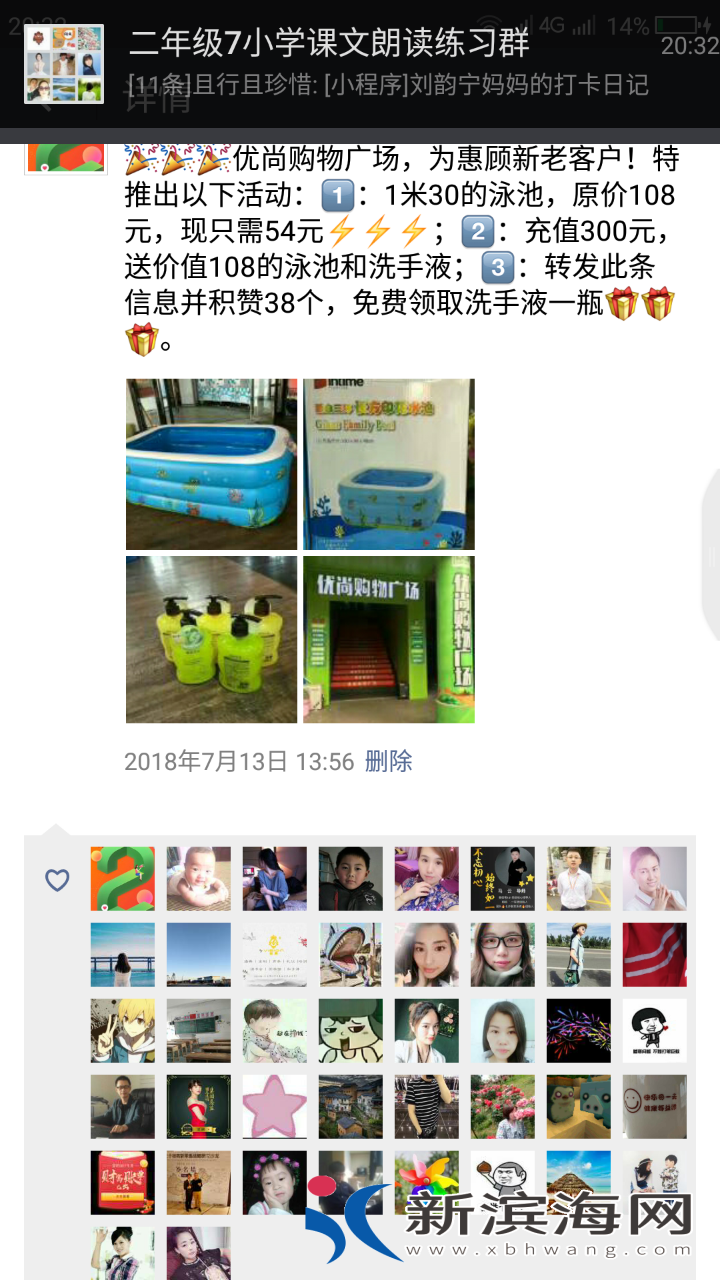Tap 删除 to delete this post
Screen dimensions: 720x1280
[x=389, y=762]
